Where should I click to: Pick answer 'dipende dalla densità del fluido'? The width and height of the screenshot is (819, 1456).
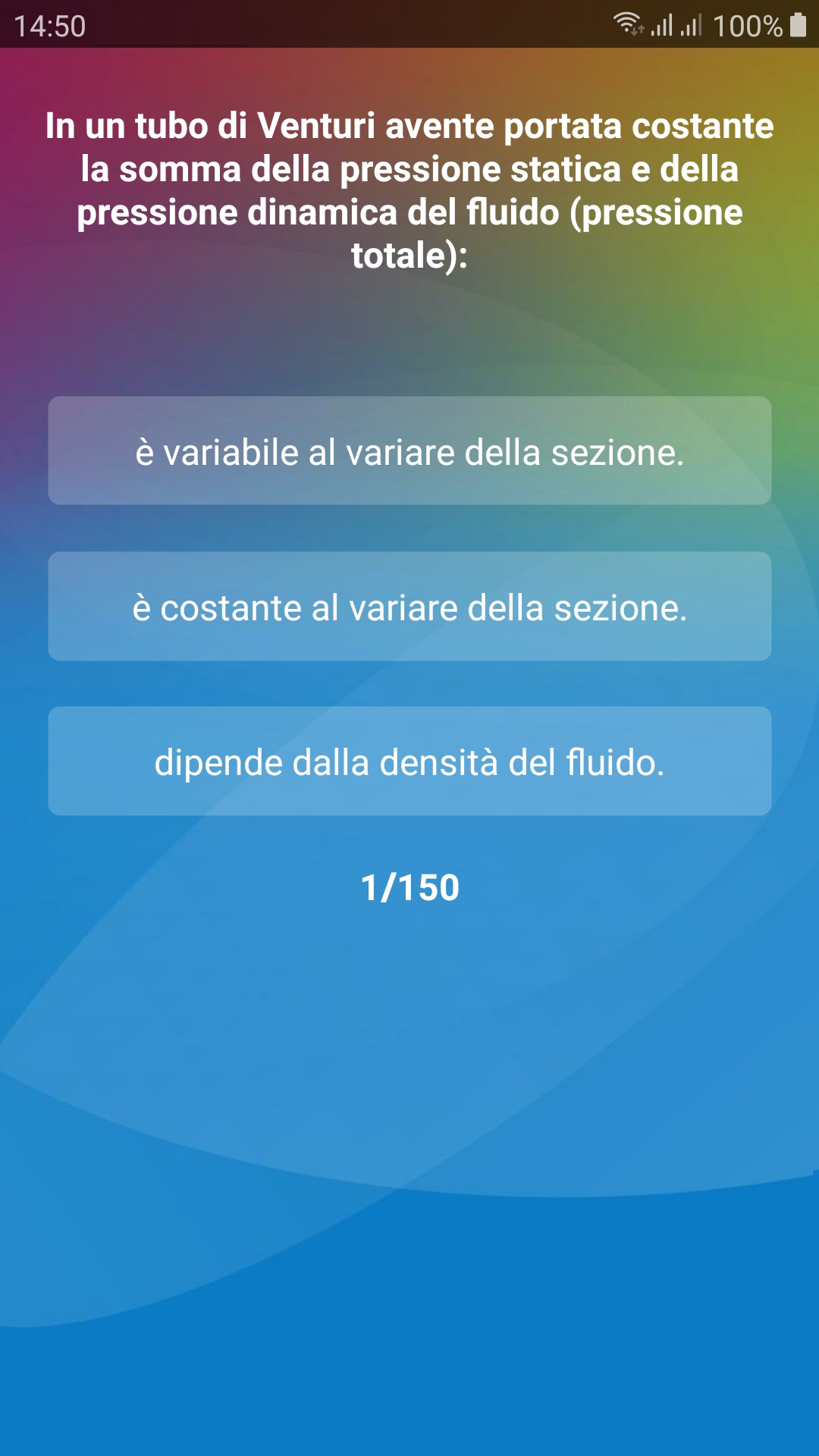(x=409, y=761)
